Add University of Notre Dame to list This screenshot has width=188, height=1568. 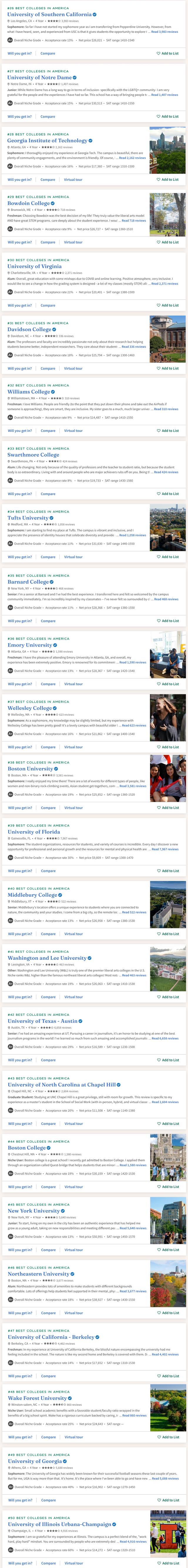point(167,116)
